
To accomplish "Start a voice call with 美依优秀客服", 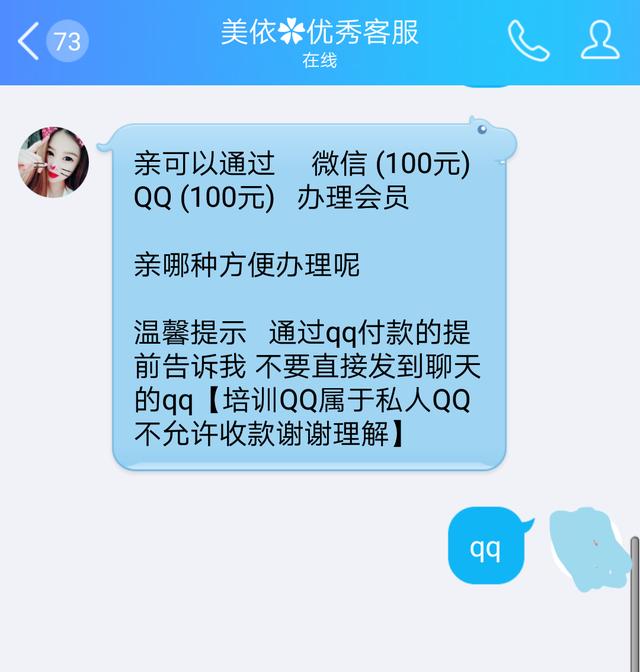I will (x=528, y=41).
